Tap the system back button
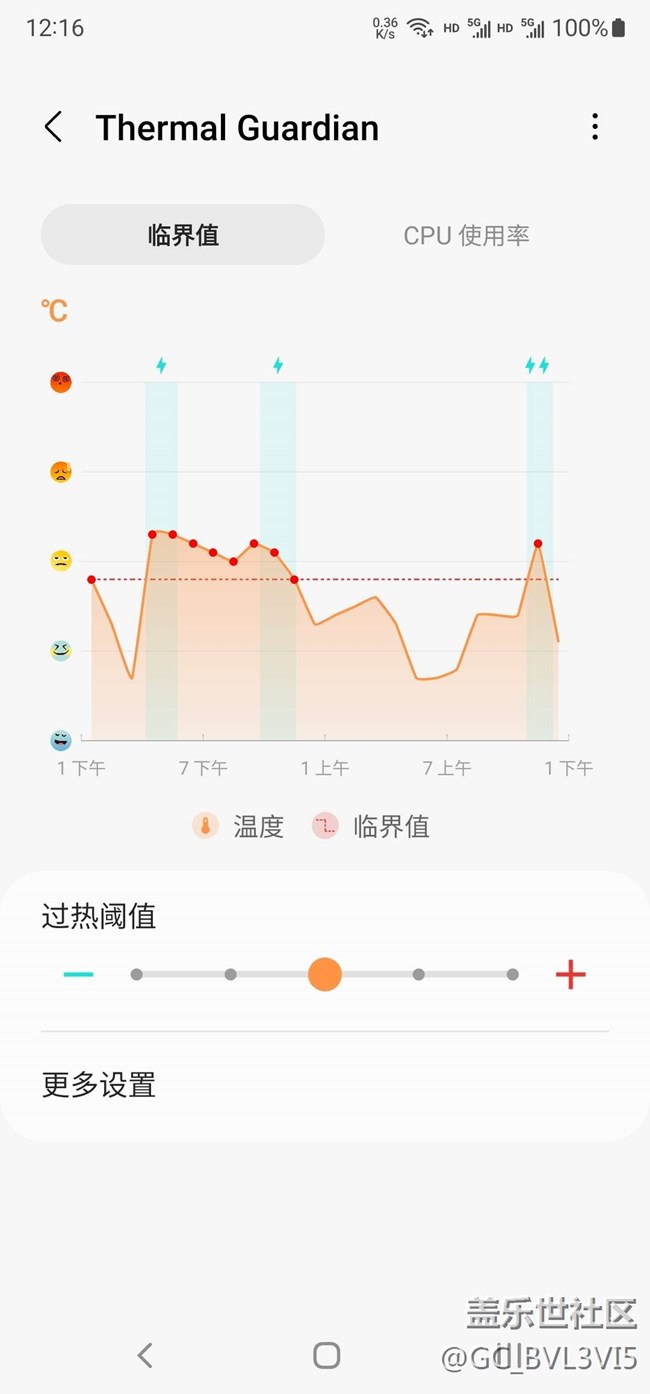Screen dimensions: 650x1394 tap(145, 1355)
